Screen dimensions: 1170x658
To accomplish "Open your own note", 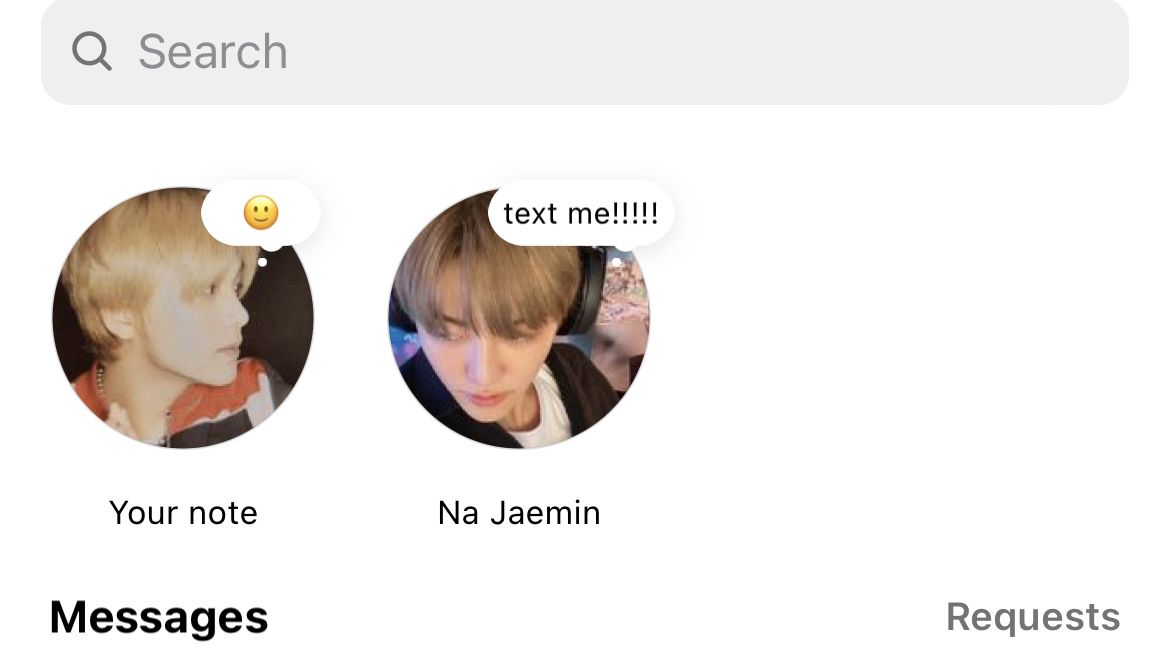I will (183, 320).
